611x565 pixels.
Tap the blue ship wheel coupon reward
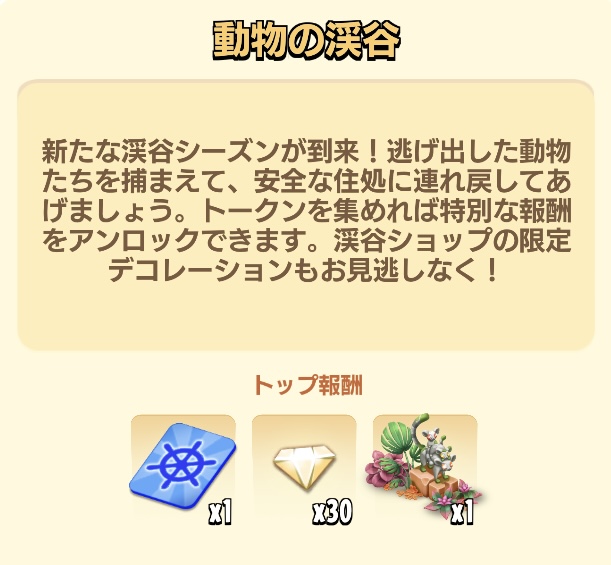[x=182, y=467]
